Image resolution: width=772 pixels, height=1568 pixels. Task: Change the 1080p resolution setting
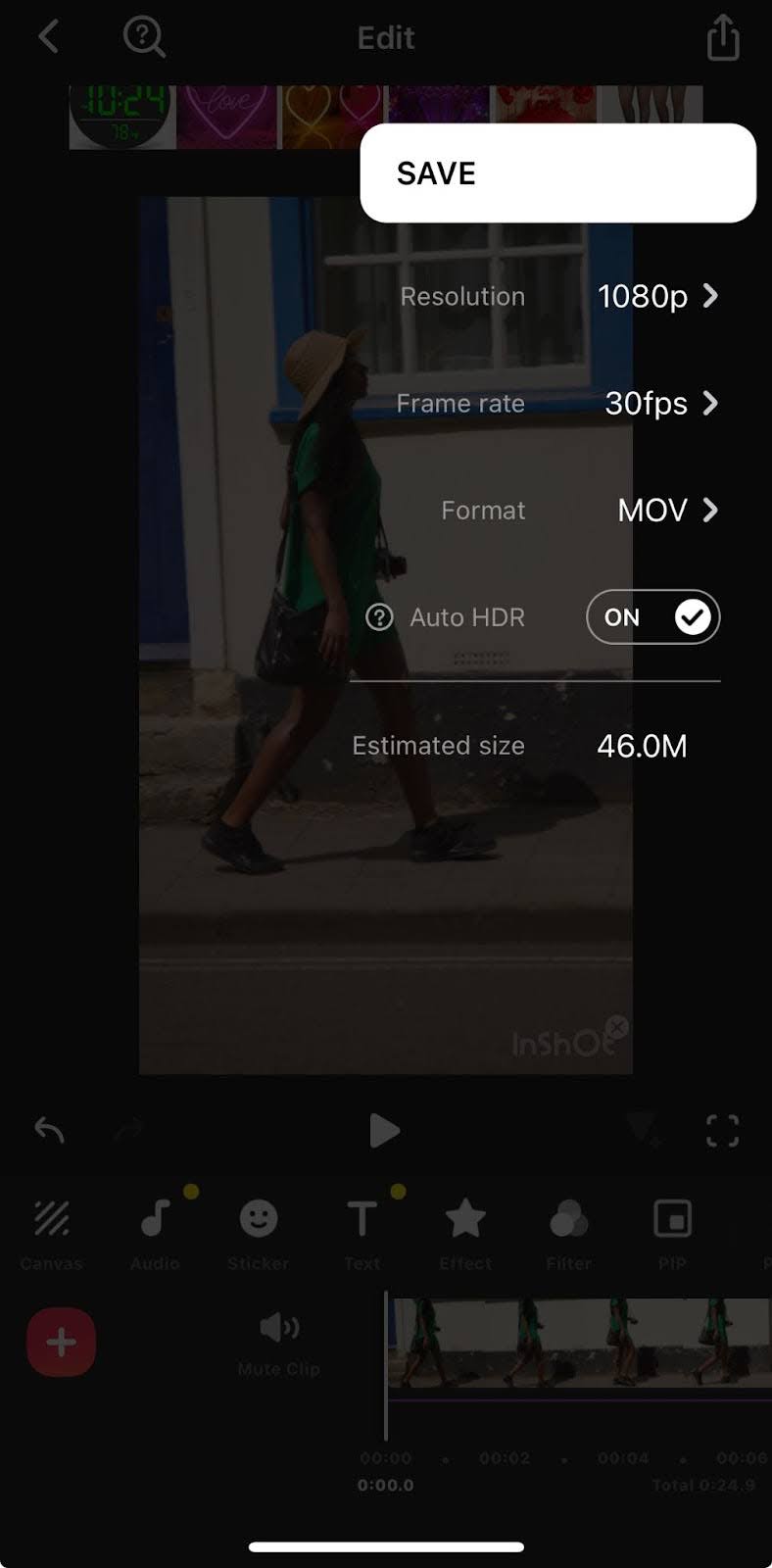(x=656, y=296)
